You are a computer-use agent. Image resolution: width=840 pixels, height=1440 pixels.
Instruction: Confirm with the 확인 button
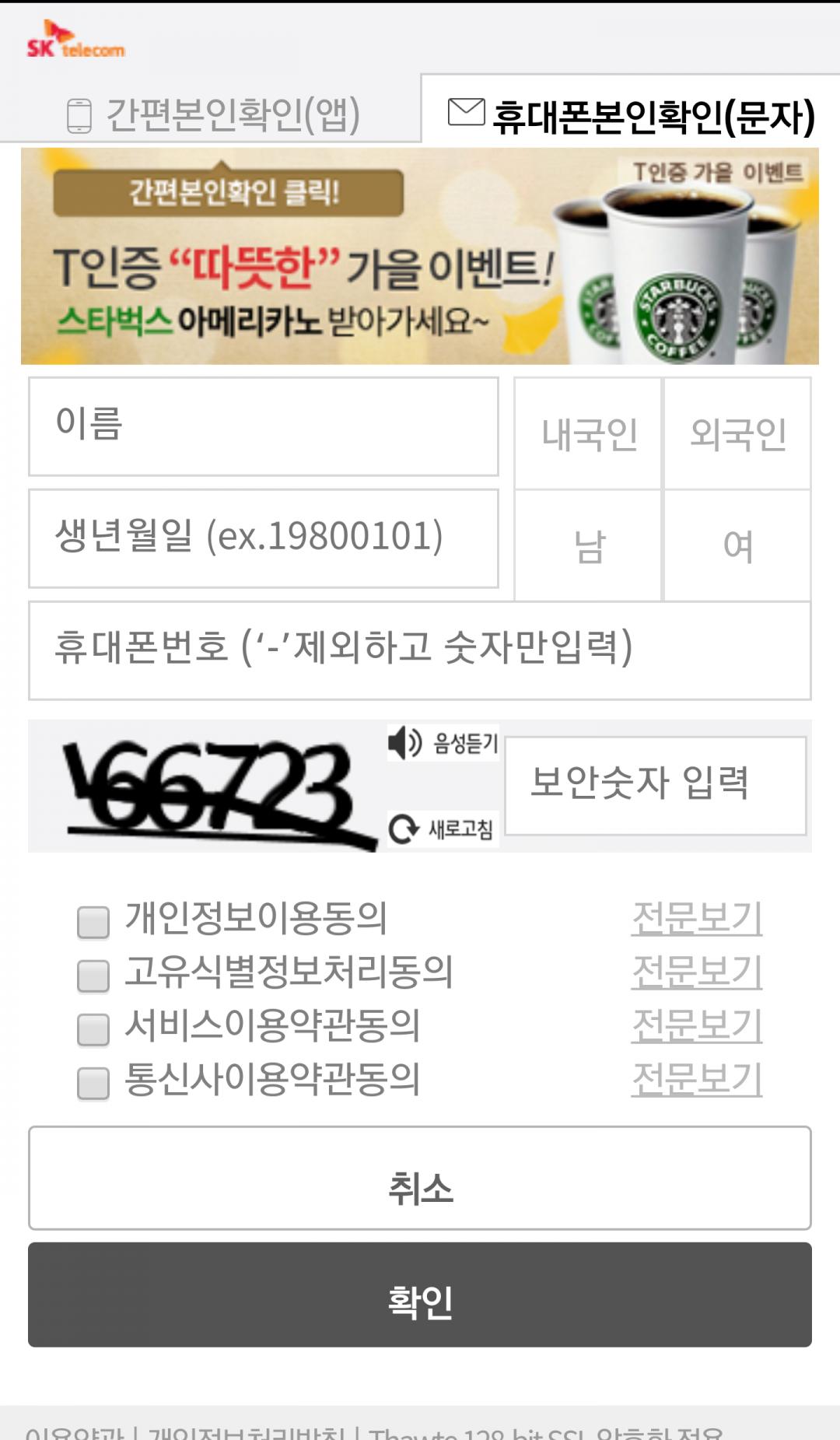tap(420, 1295)
